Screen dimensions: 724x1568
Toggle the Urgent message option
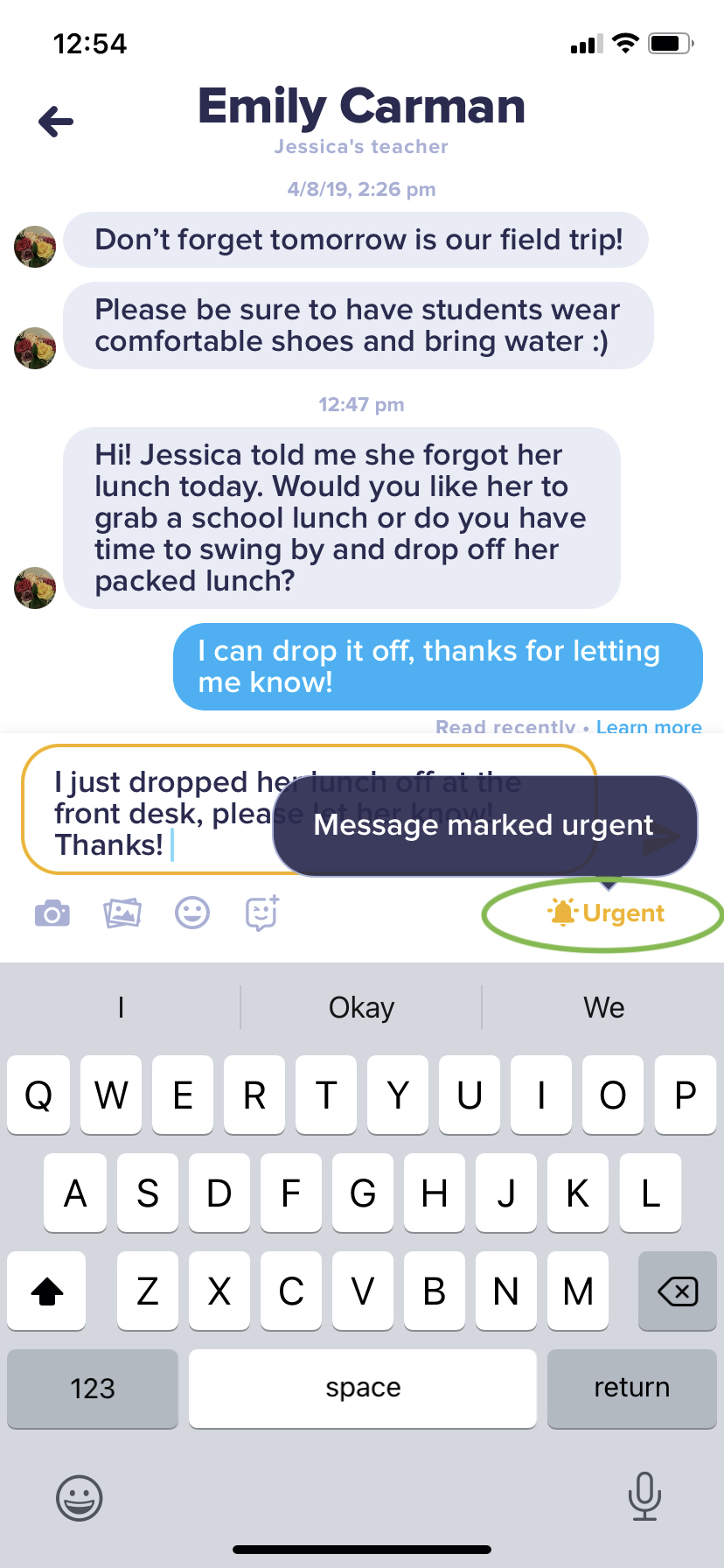pos(606,913)
